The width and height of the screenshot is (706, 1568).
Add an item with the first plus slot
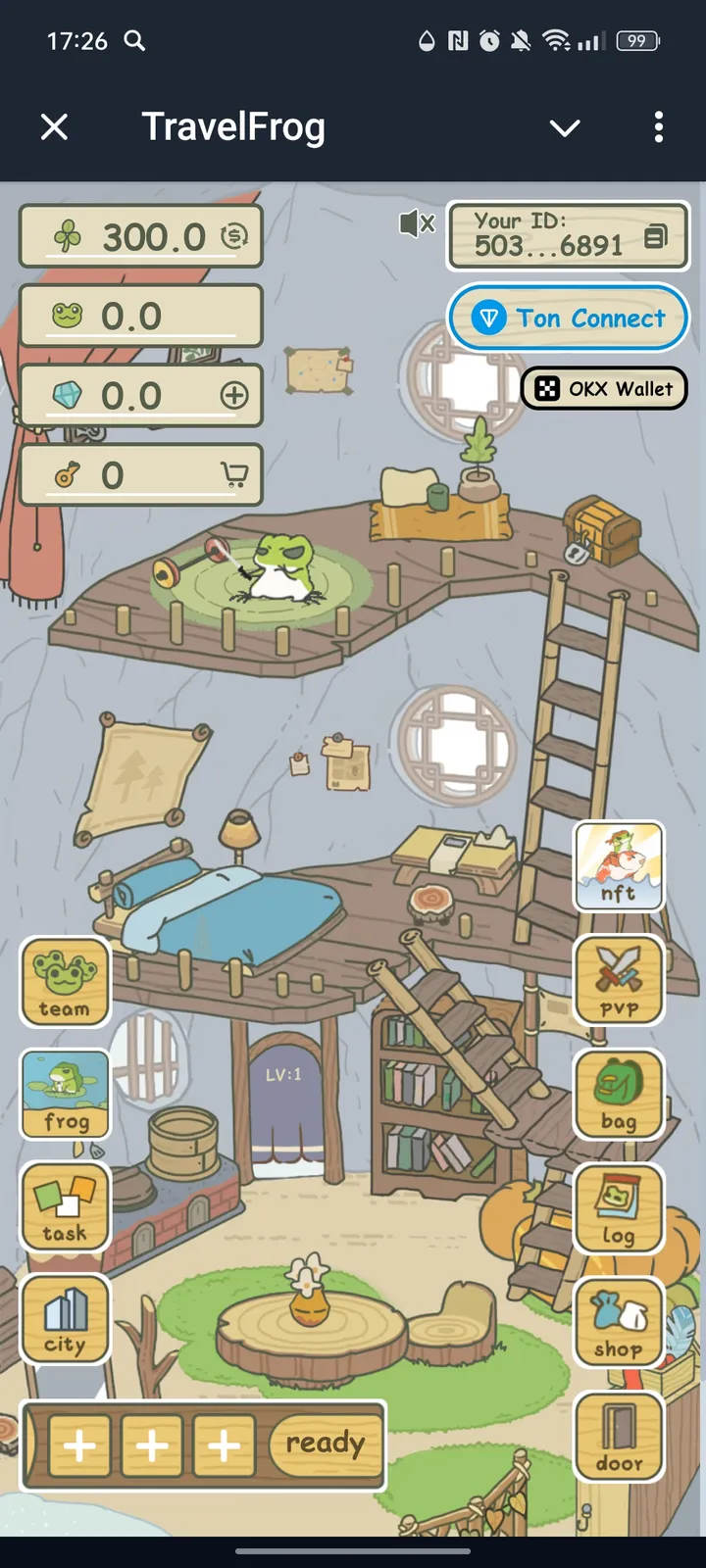pyautogui.click(x=81, y=1445)
